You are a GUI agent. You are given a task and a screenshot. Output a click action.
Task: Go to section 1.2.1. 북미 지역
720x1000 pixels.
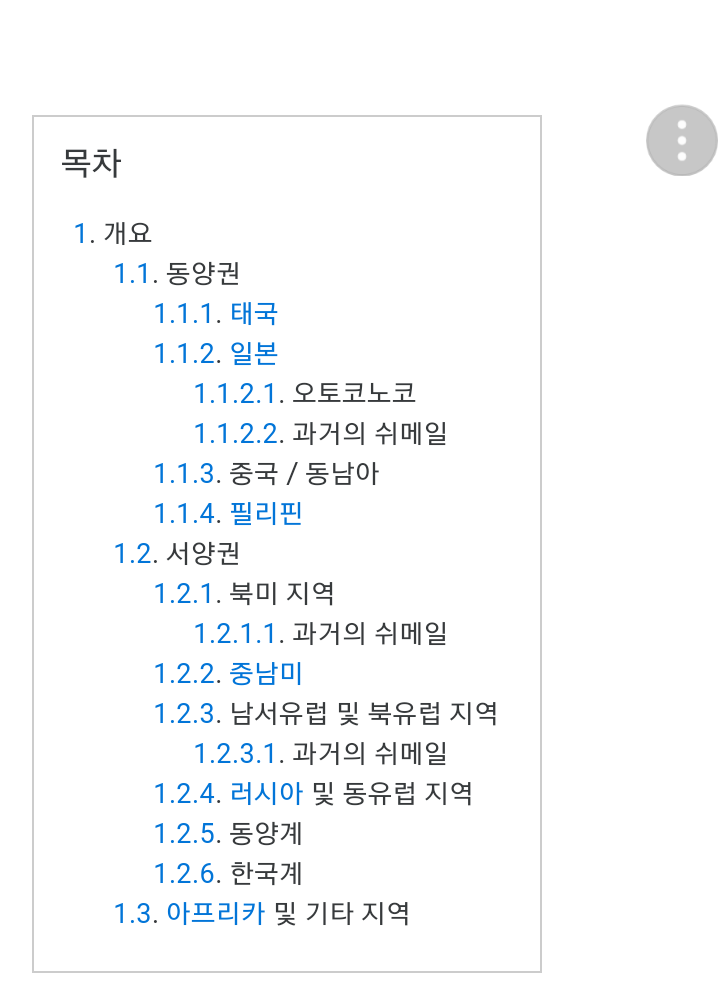click(185, 593)
